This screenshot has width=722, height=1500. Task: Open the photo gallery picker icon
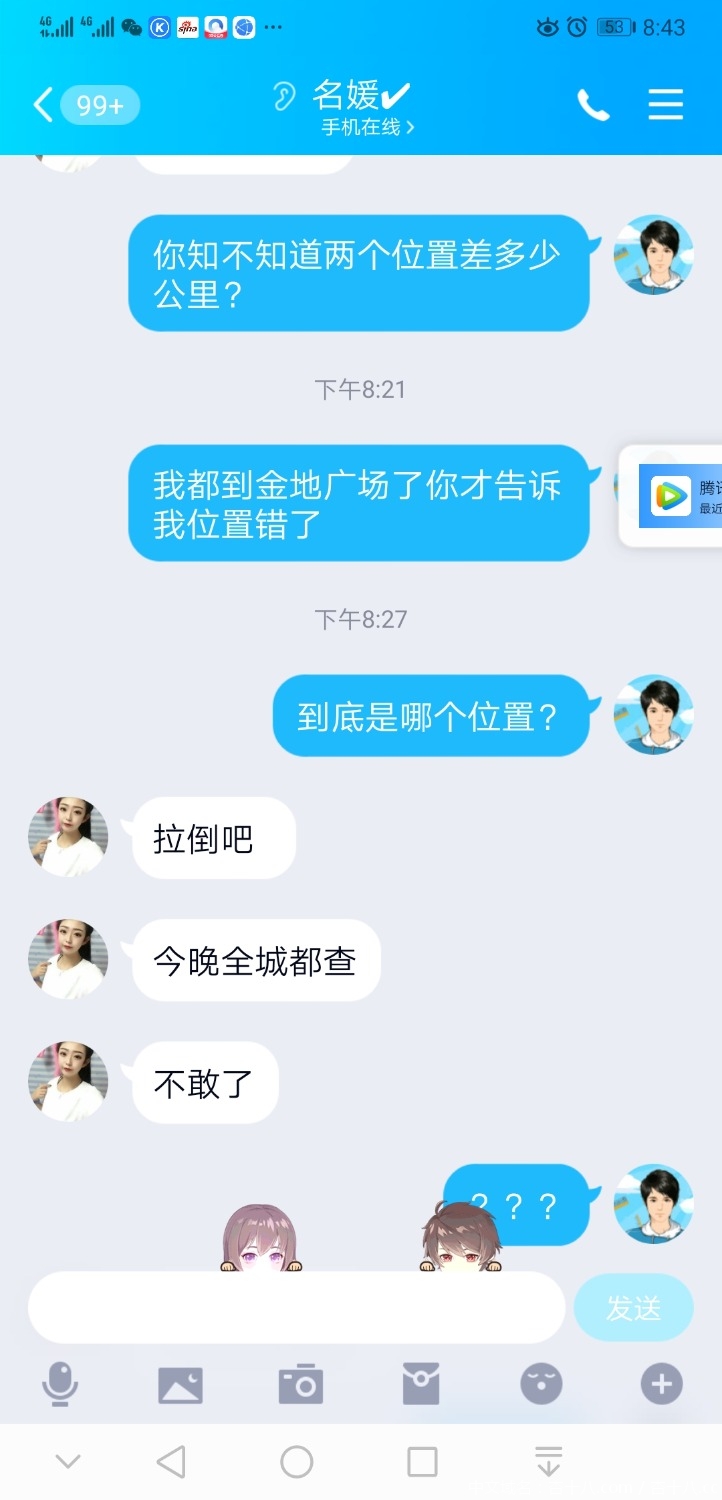click(x=182, y=1384)
